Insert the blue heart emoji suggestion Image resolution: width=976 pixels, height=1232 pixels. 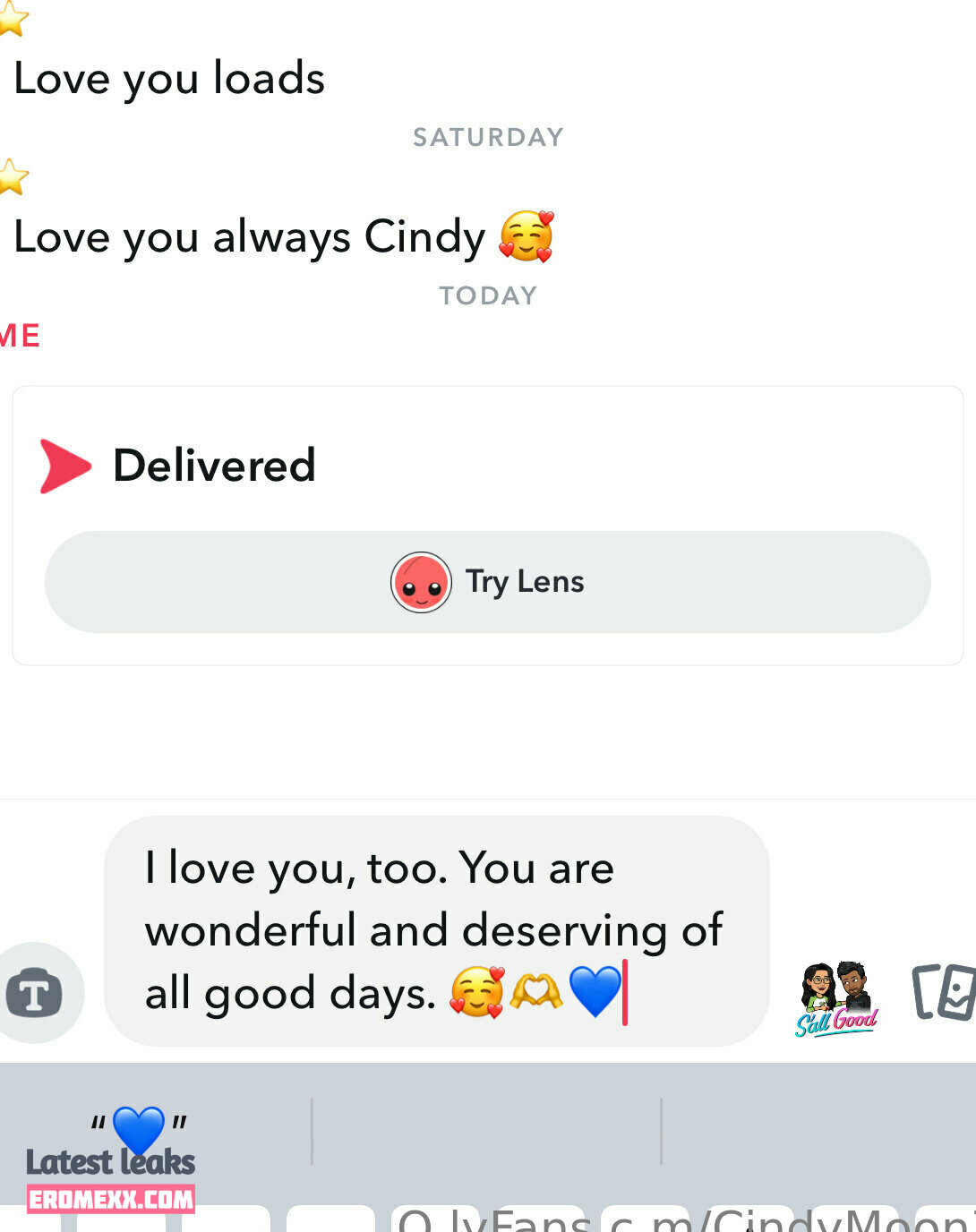pos(139,1130)
